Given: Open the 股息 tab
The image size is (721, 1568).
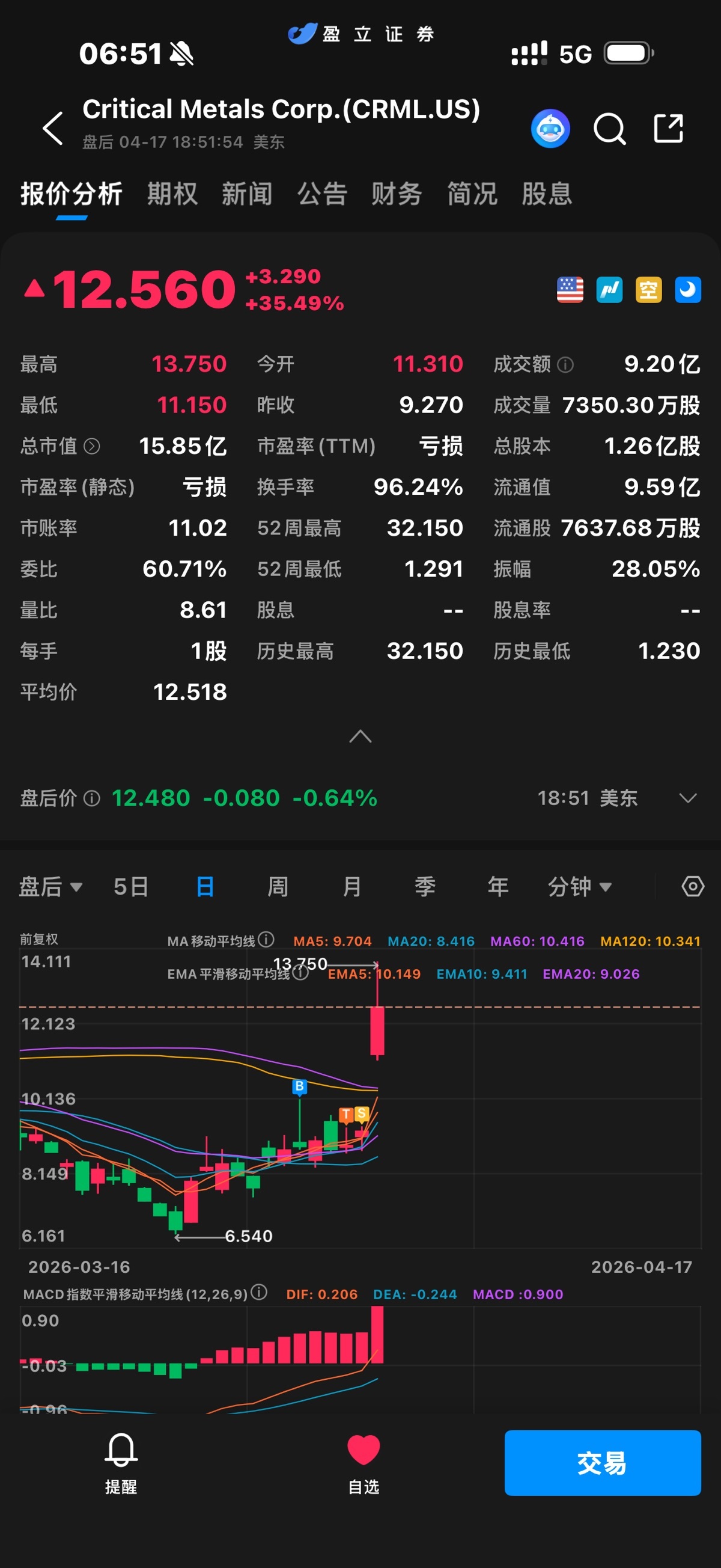Looking at the screenshot, I should 546,194.
